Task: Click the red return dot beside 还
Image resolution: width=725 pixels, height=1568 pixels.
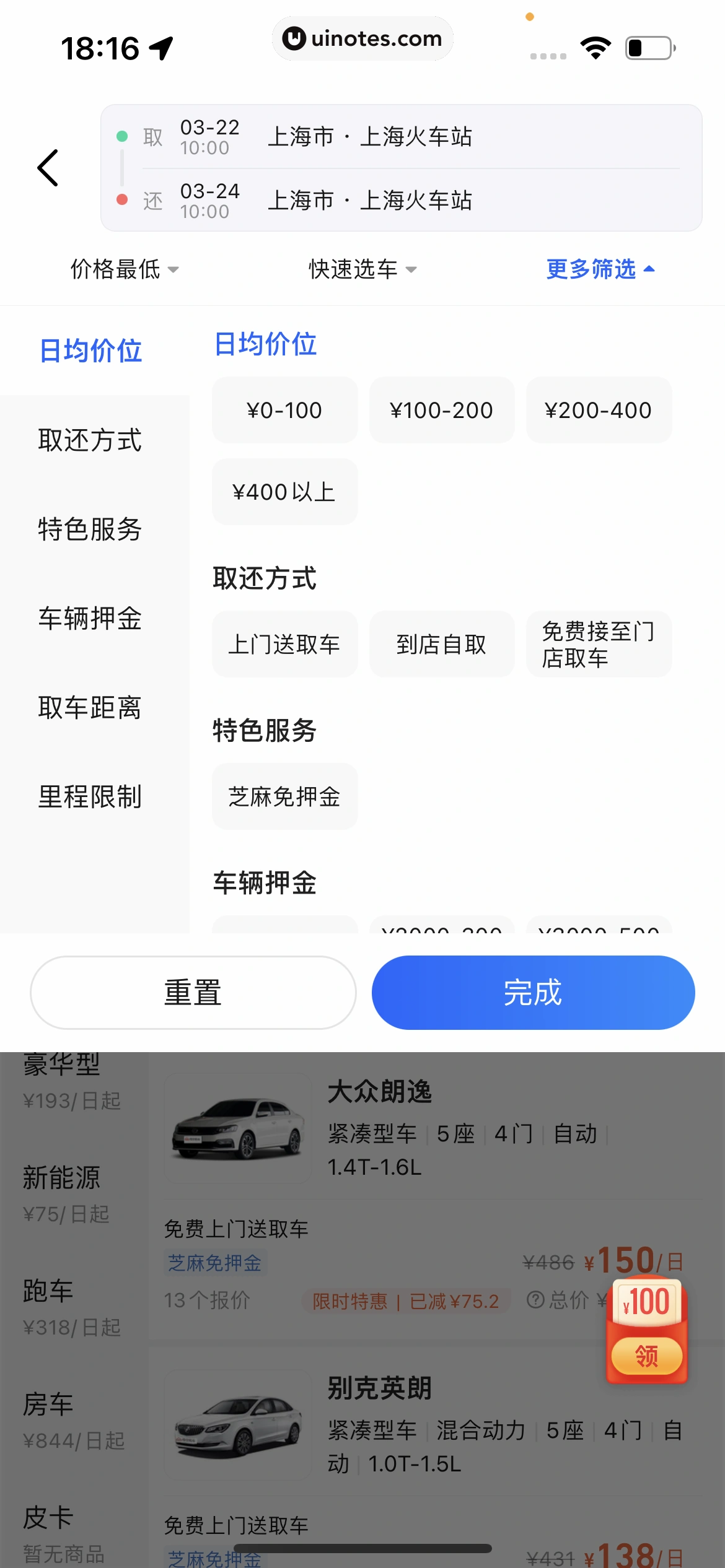Action: click(121, 199)
